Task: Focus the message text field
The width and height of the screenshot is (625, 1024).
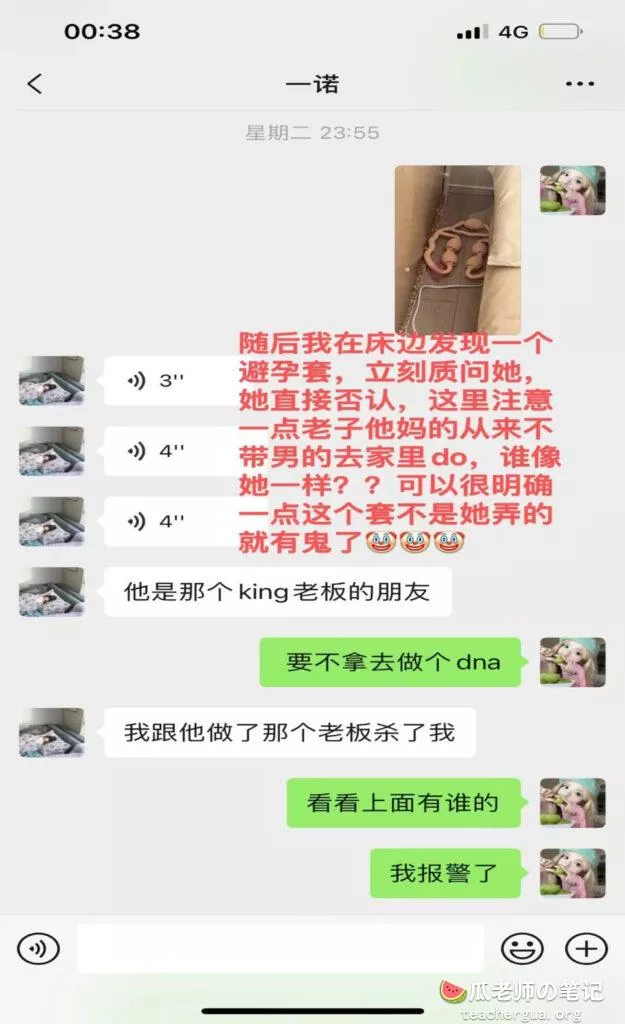Action: (280, 948)
